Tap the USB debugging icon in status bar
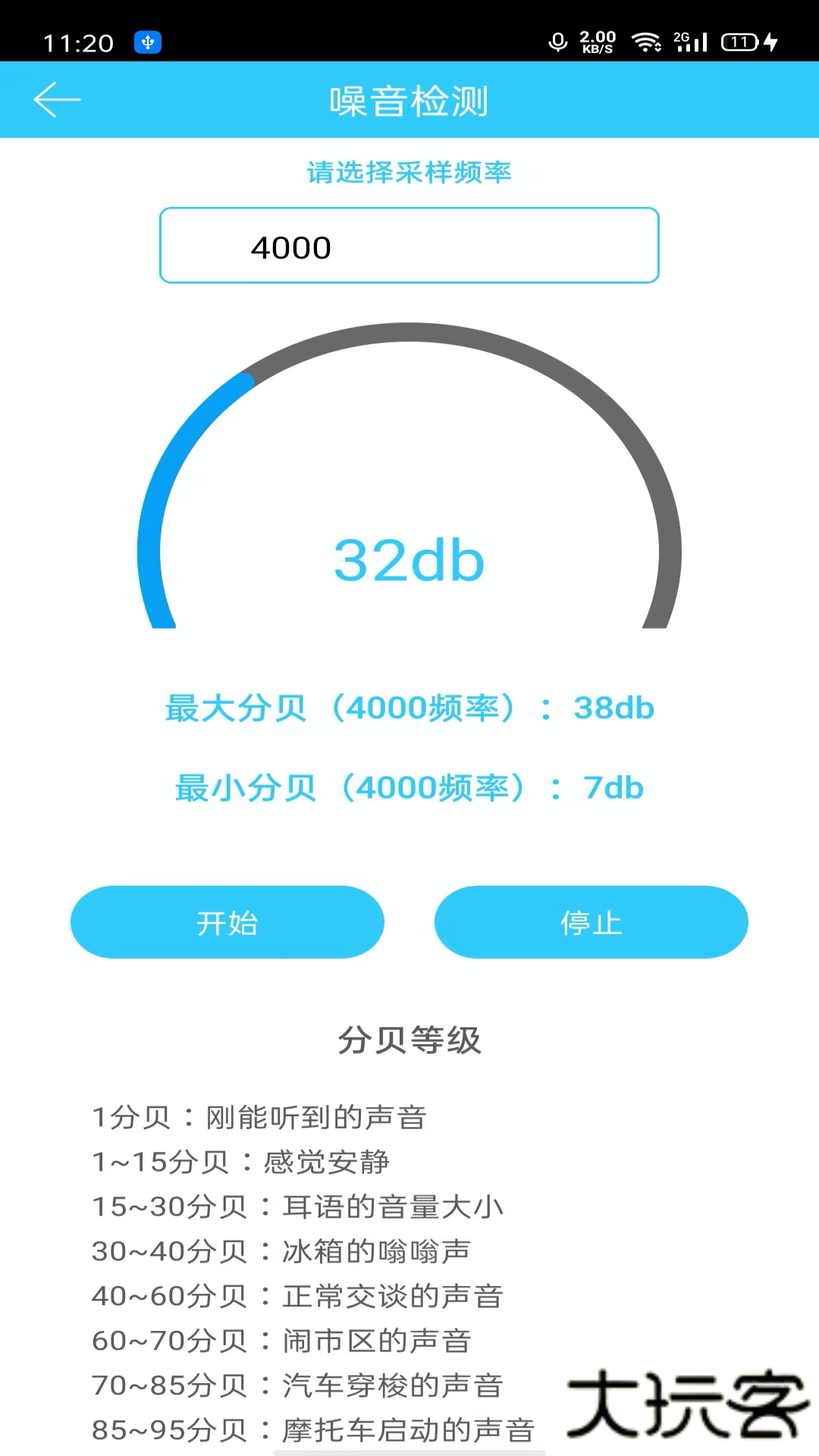This screenshot has height=1456, width=819. 149,43
